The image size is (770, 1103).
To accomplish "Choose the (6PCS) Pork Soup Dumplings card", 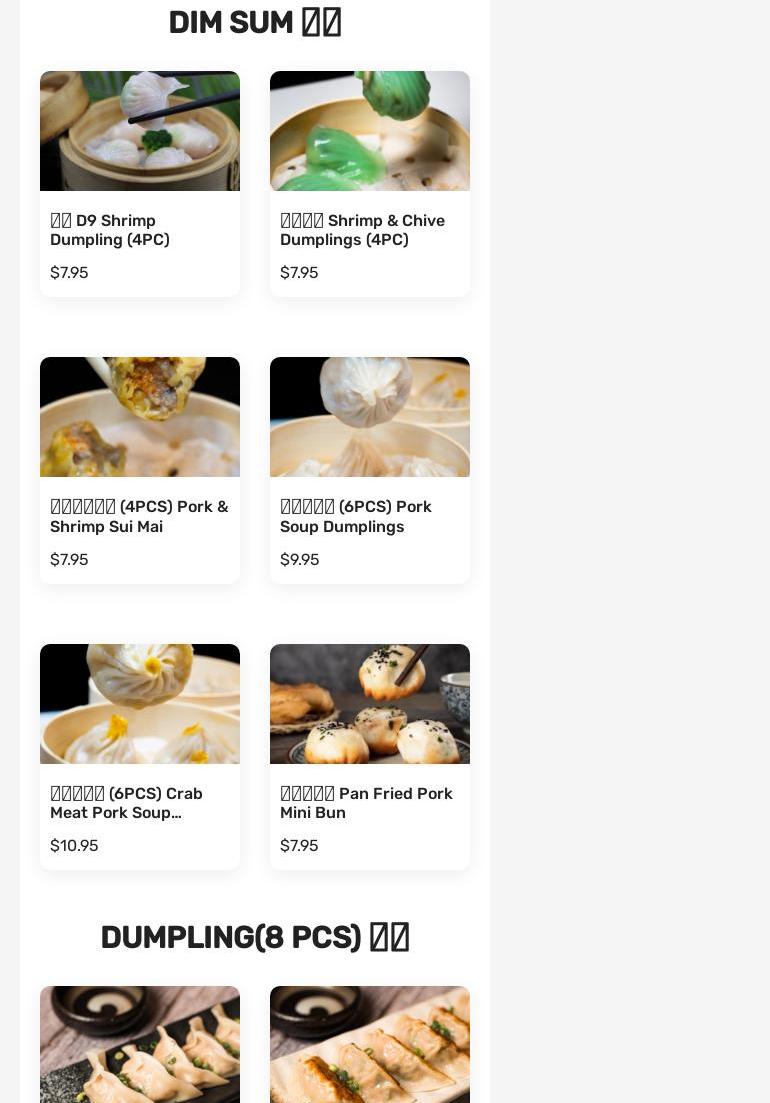I will click(370, 470).
